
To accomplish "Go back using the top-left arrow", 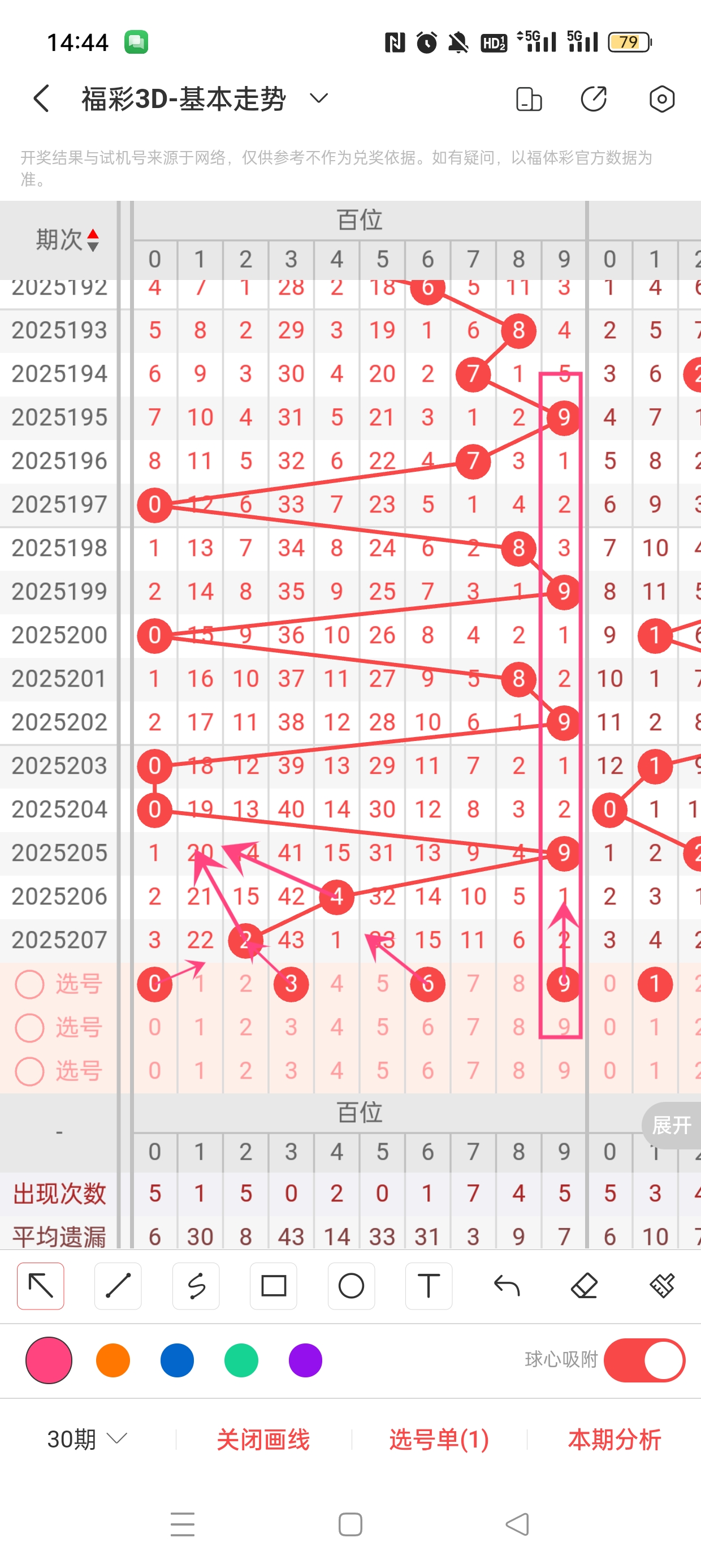I will (41, 98).
